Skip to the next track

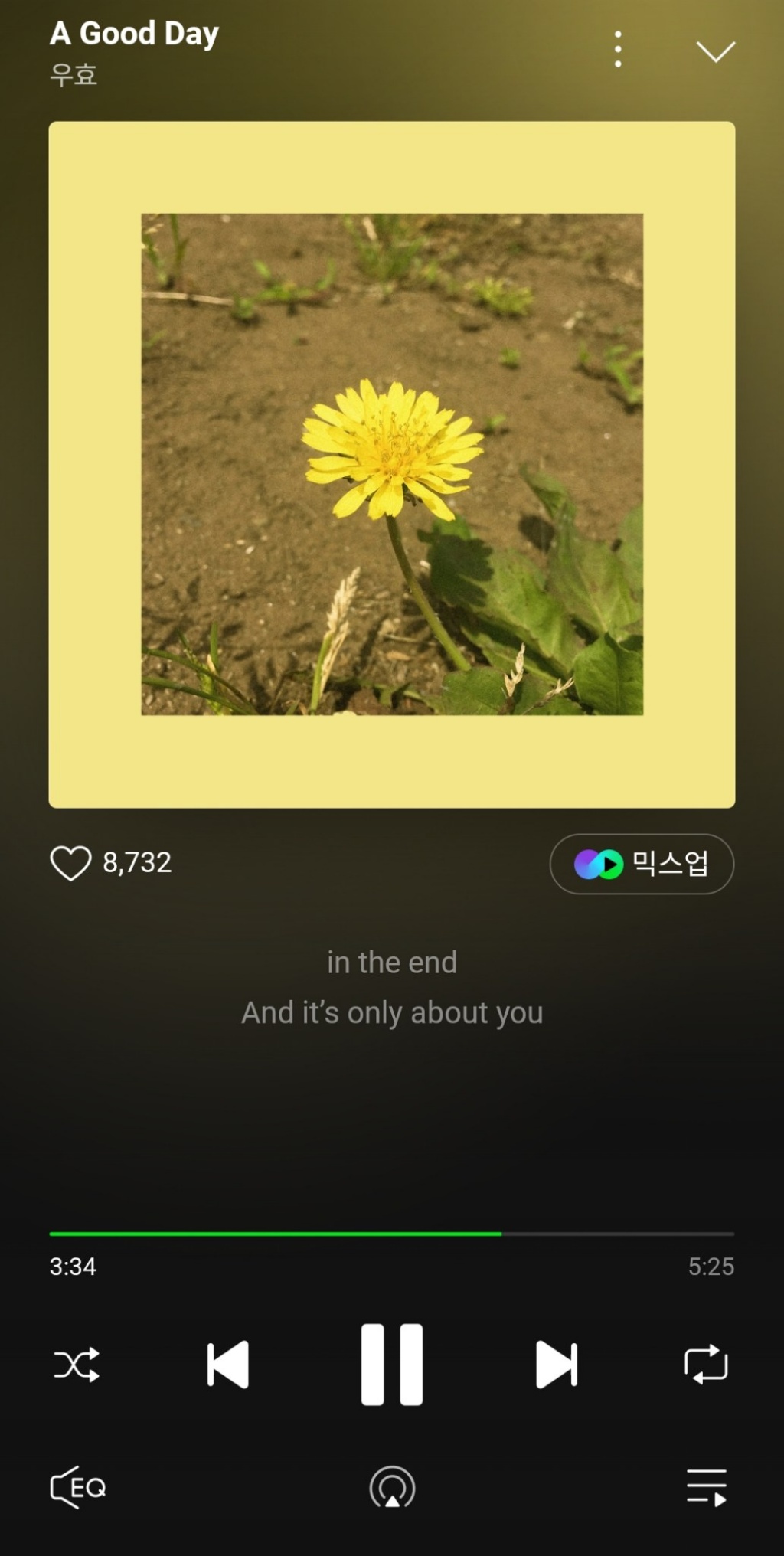(556, 1364)
